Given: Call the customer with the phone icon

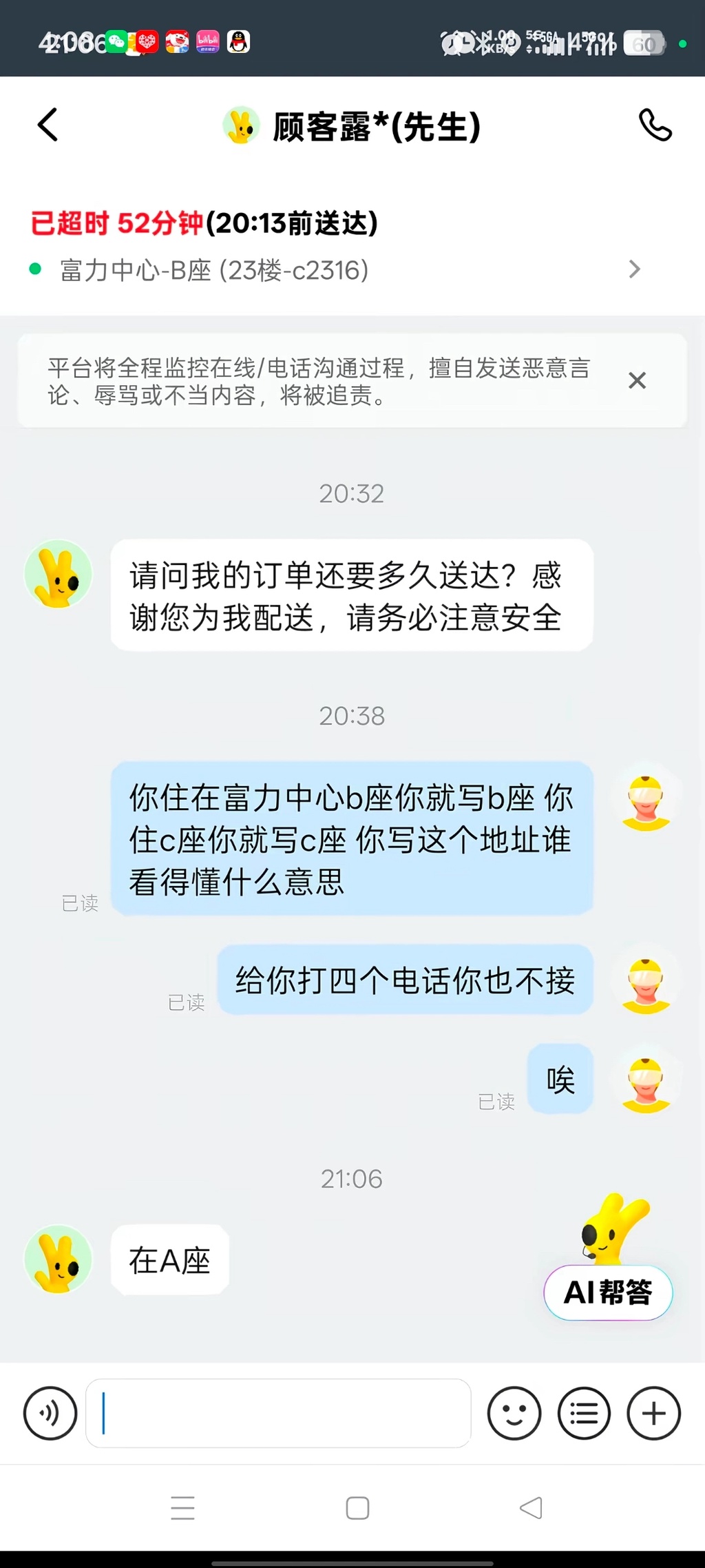Looking at the screenshot, I should click(x=655, y=125).
